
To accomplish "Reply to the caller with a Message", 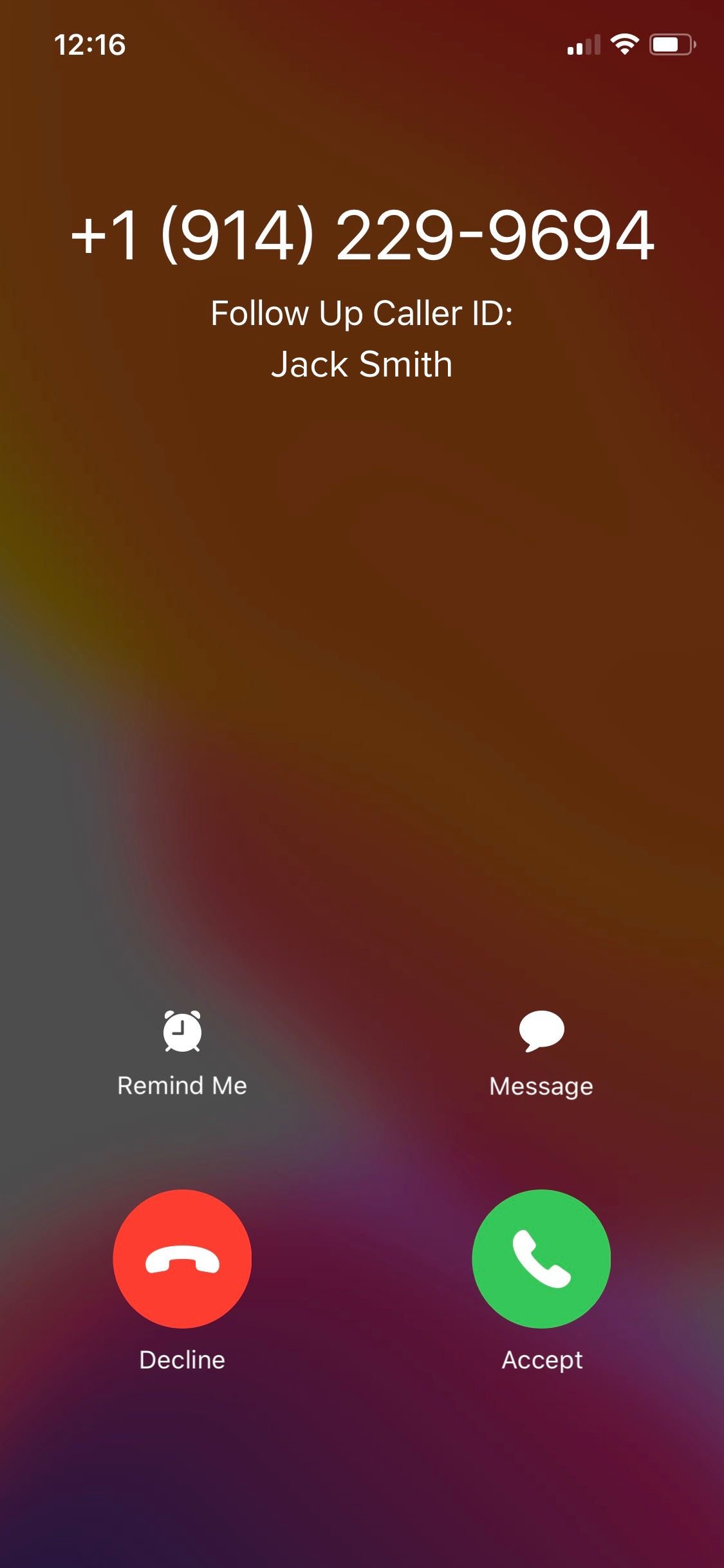I will 541,1054.
